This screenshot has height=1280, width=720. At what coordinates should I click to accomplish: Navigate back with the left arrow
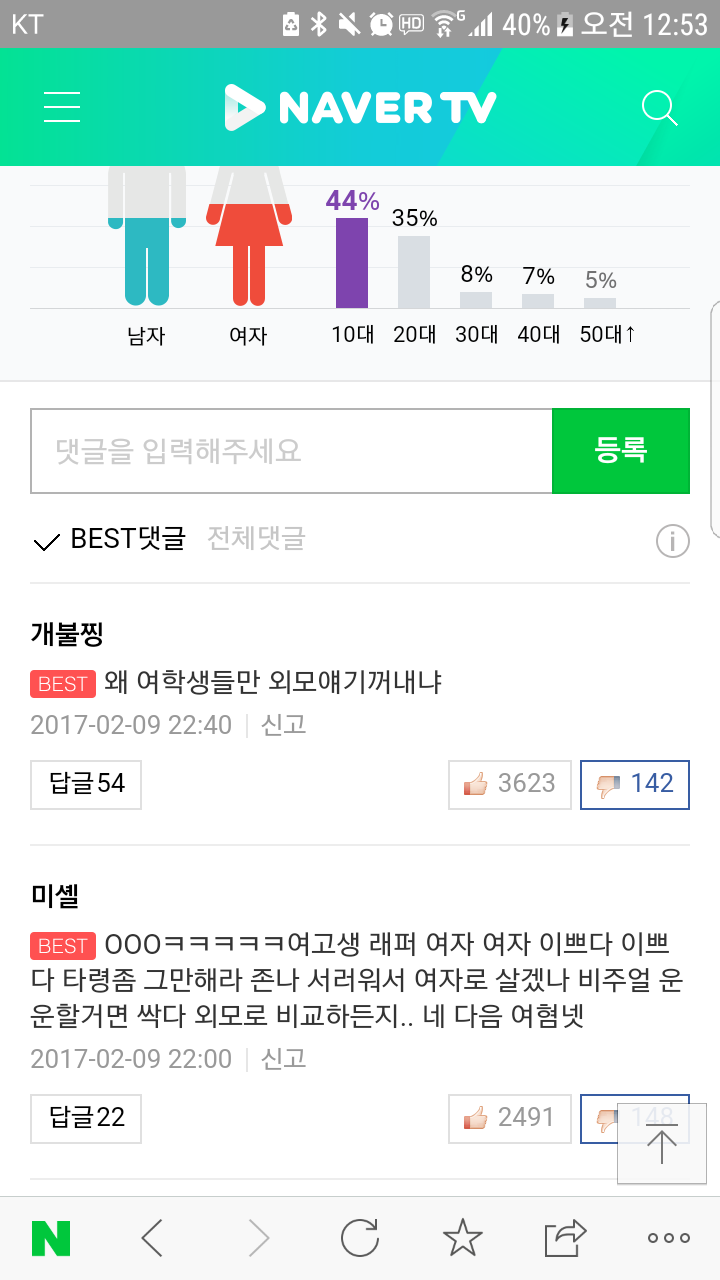[152, 1237]
